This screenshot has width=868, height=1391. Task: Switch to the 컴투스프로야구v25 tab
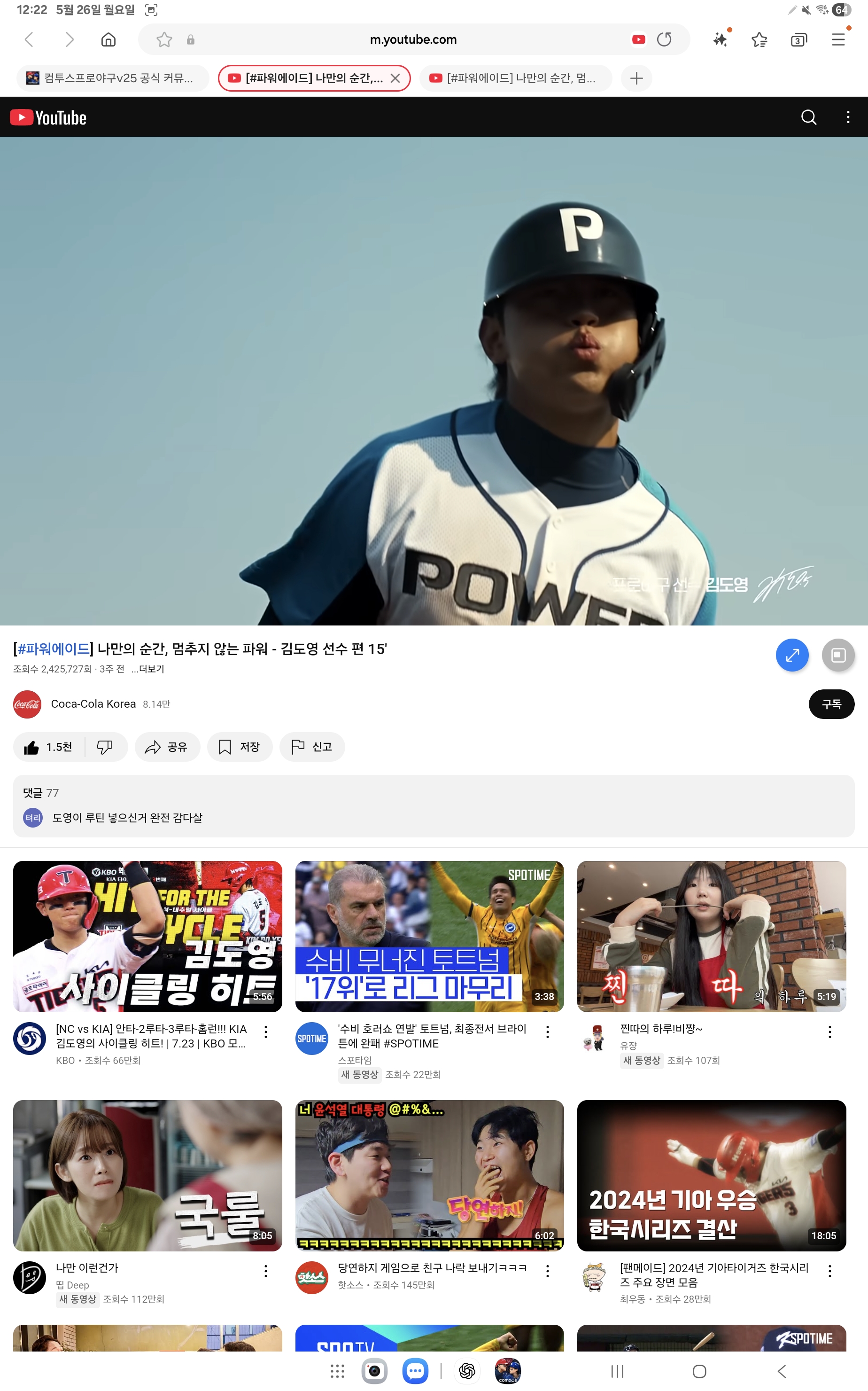tap(113, 78)
